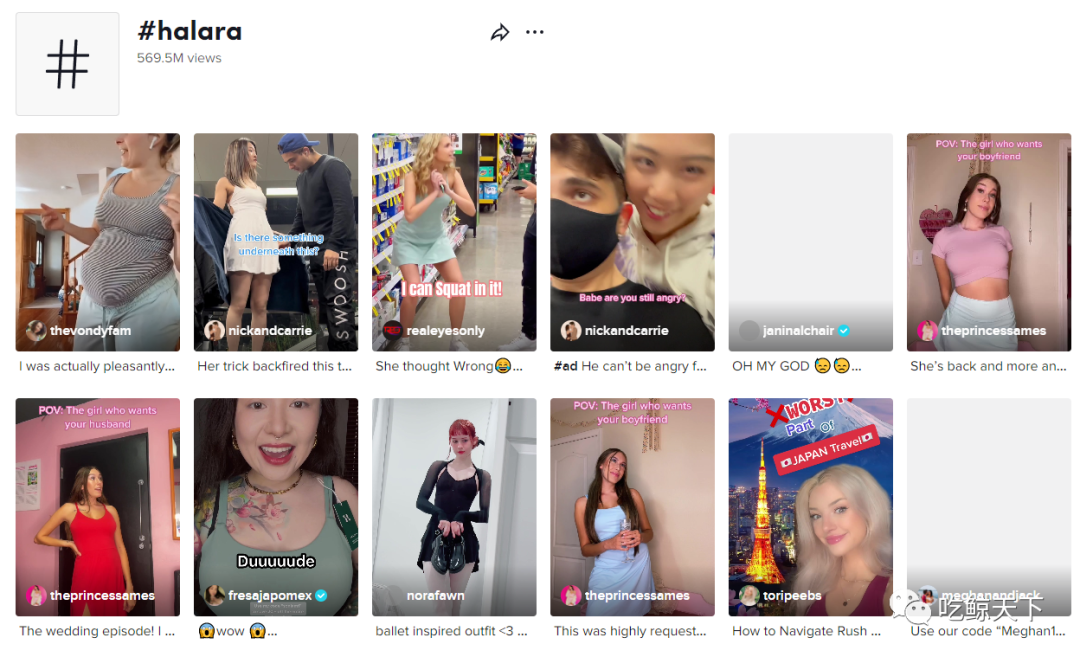Play the 'Her trick backfired' video

point(276,241)
